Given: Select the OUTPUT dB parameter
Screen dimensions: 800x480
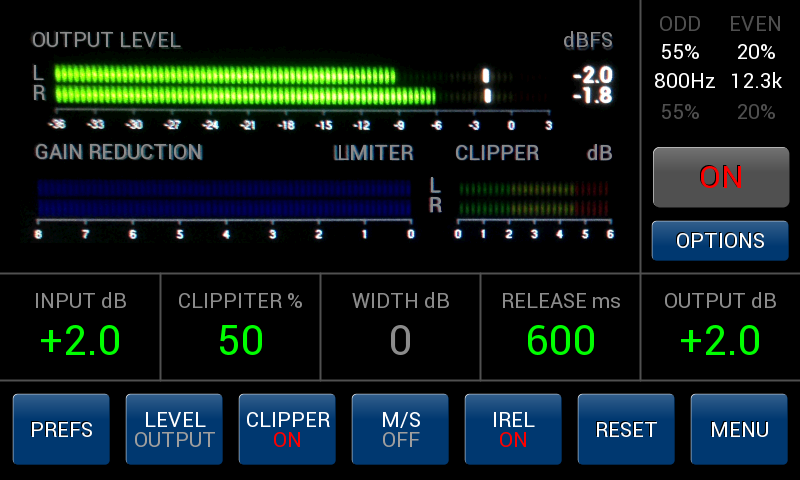Looking at the screenshot, I should [720, 326].
